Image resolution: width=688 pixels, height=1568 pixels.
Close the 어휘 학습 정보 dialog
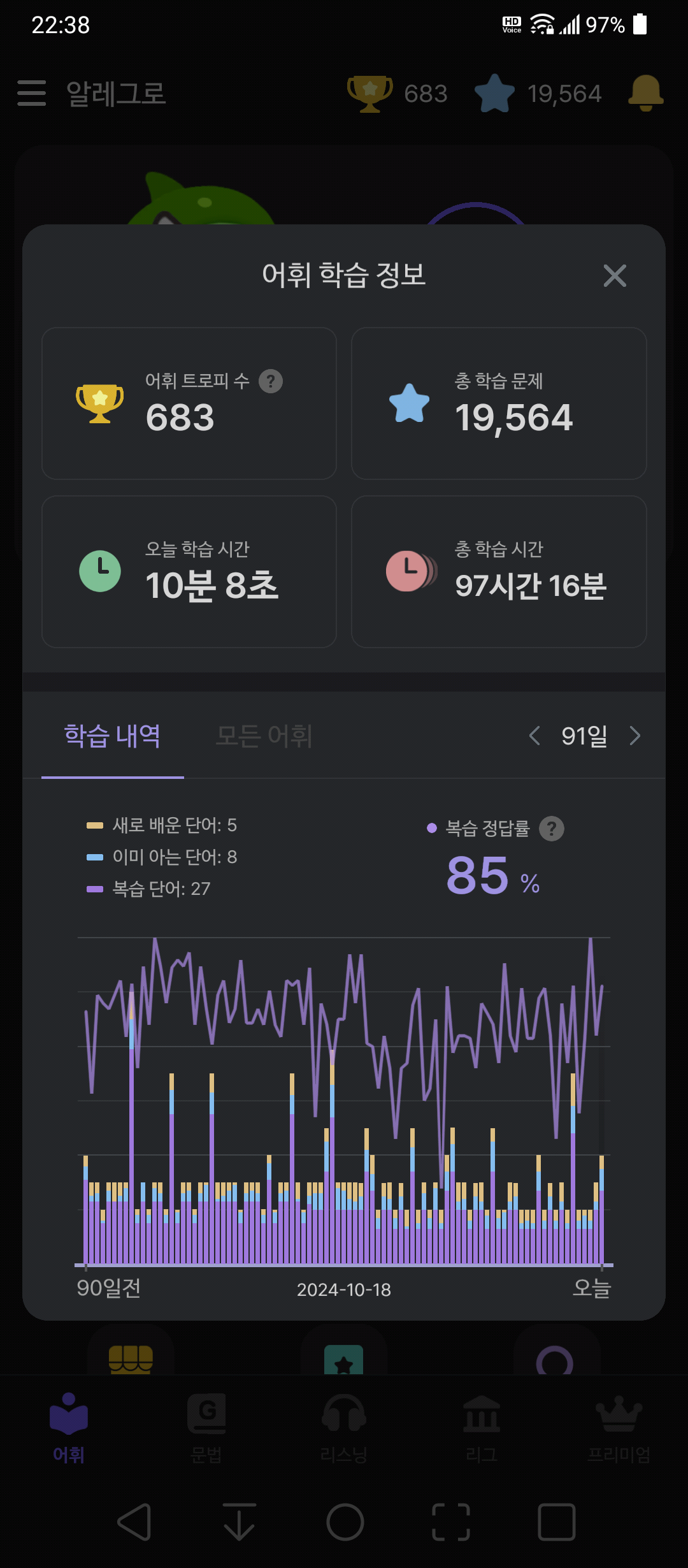pos(615,276)
